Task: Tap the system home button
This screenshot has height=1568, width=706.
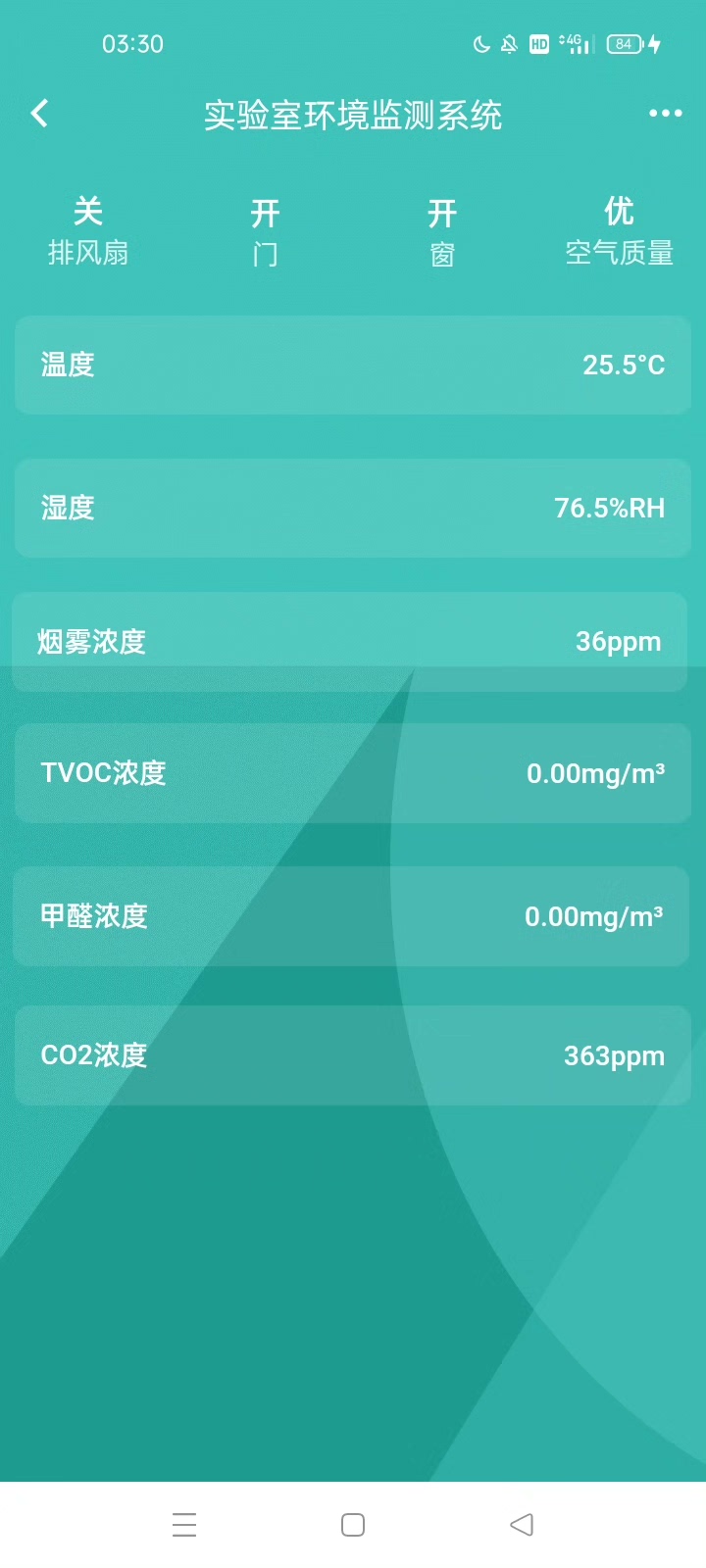Action: [x=353, y=1525]
